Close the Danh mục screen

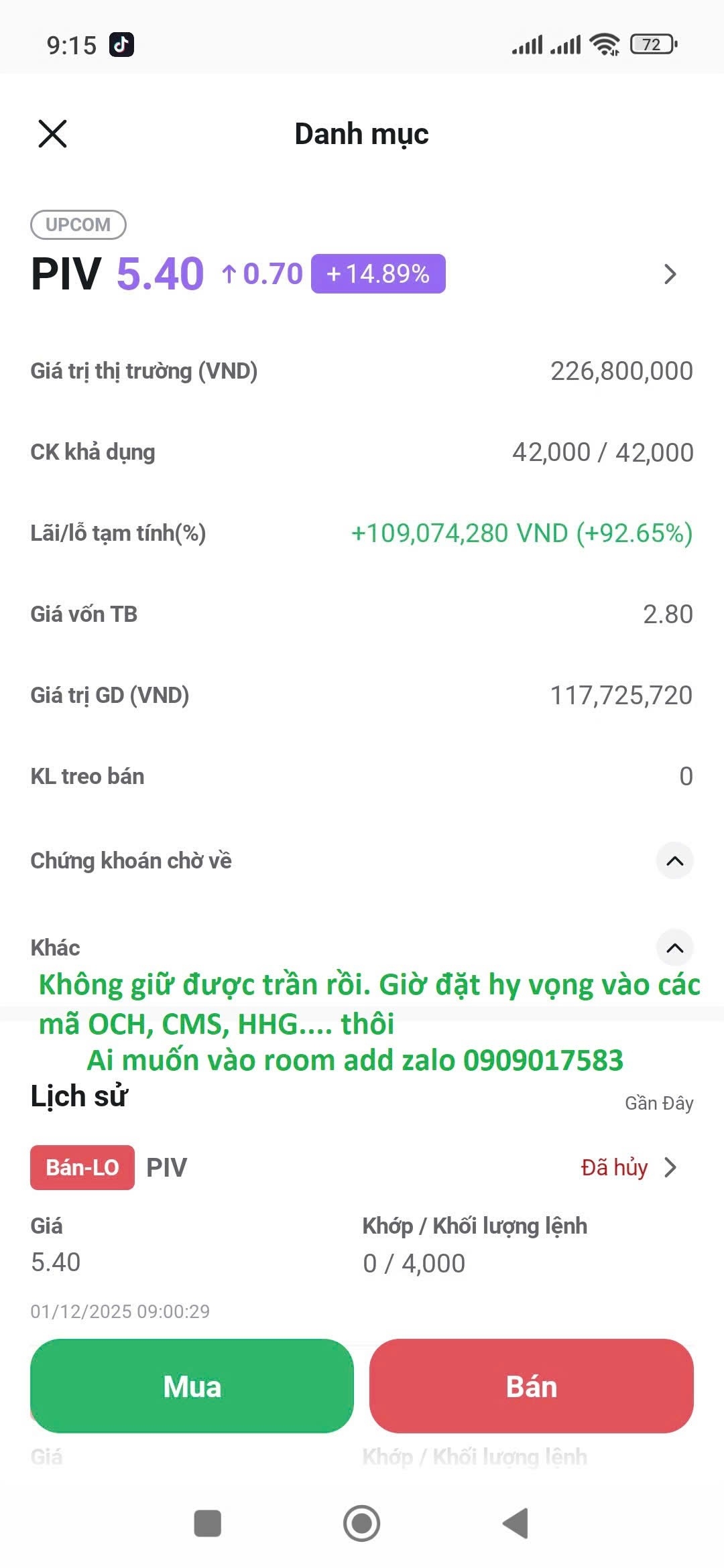point(52,133)
